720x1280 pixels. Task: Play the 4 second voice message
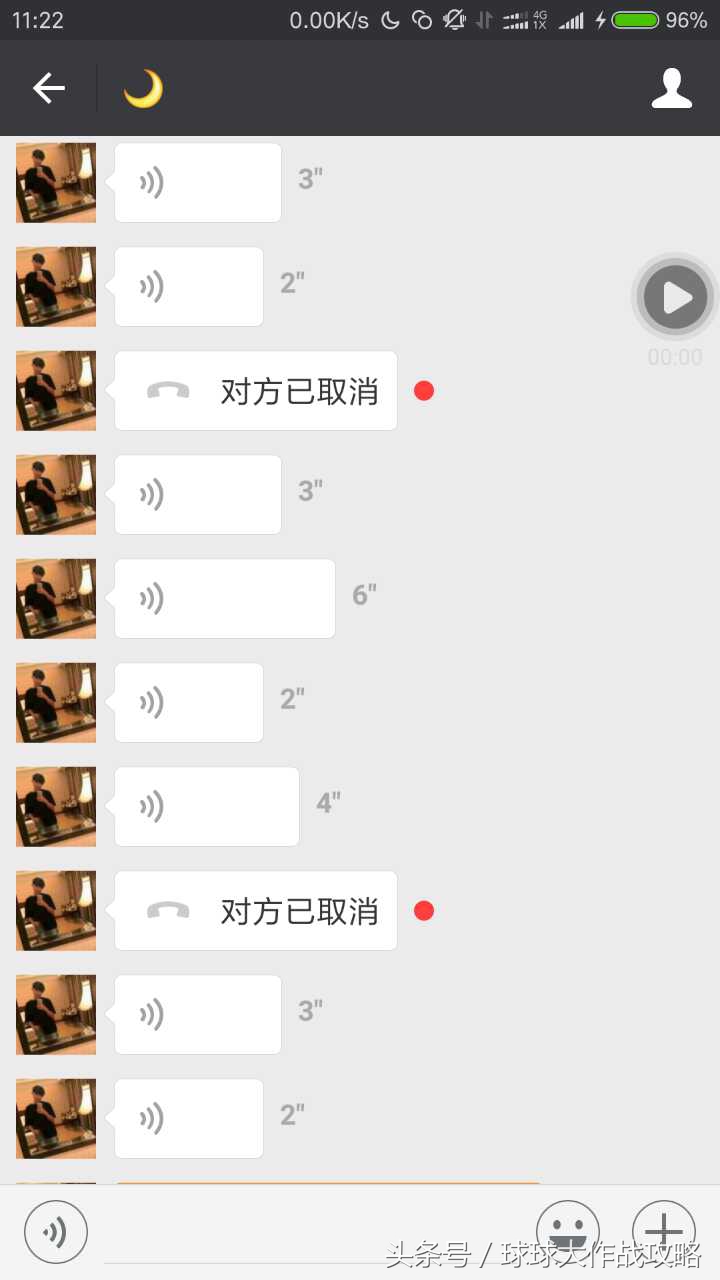point(206,806)
